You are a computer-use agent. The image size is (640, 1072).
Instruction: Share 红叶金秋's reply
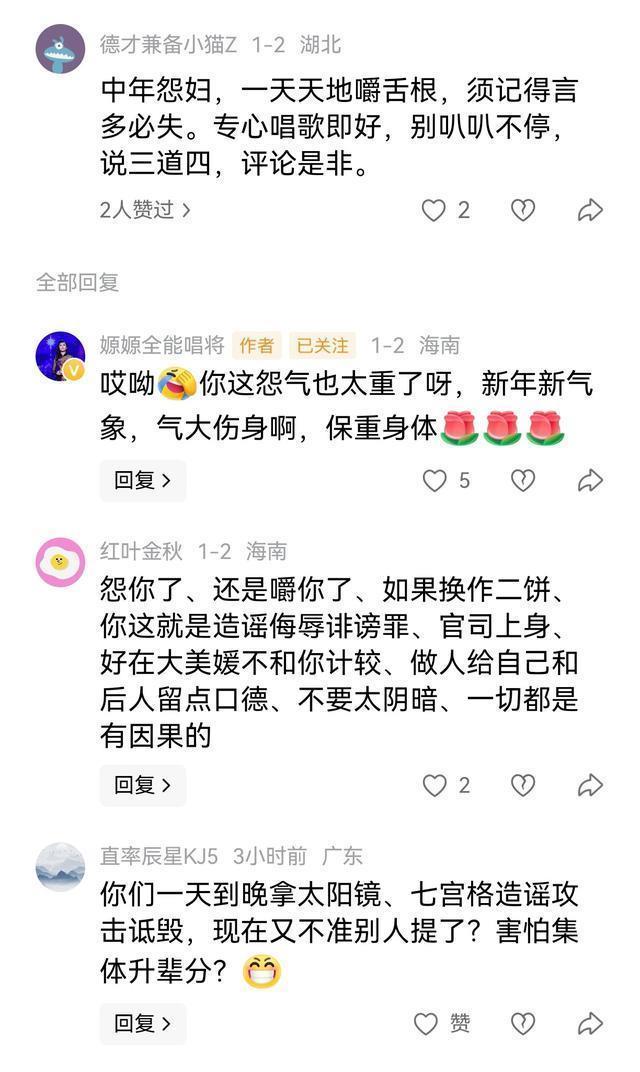click(590, 786)
